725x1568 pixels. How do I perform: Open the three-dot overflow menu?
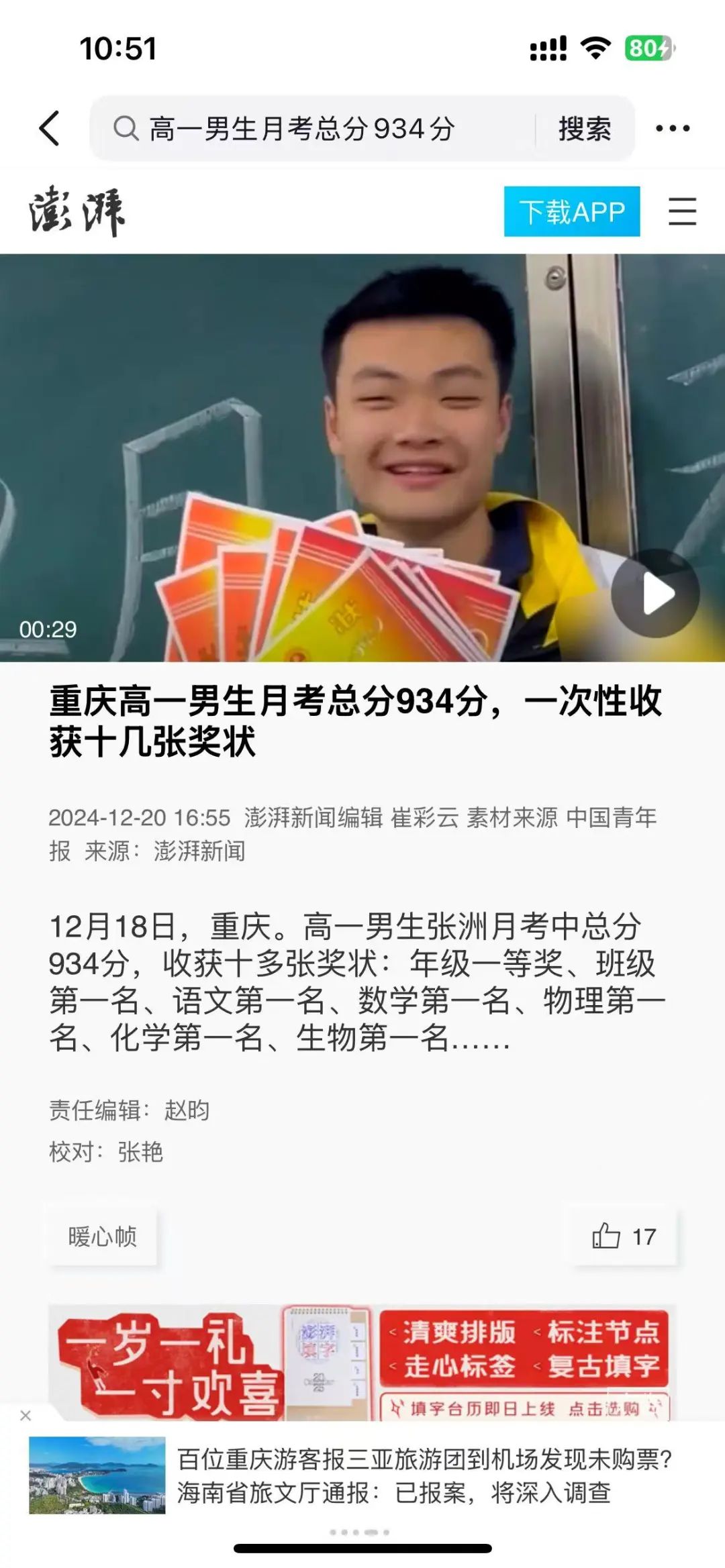673,128
